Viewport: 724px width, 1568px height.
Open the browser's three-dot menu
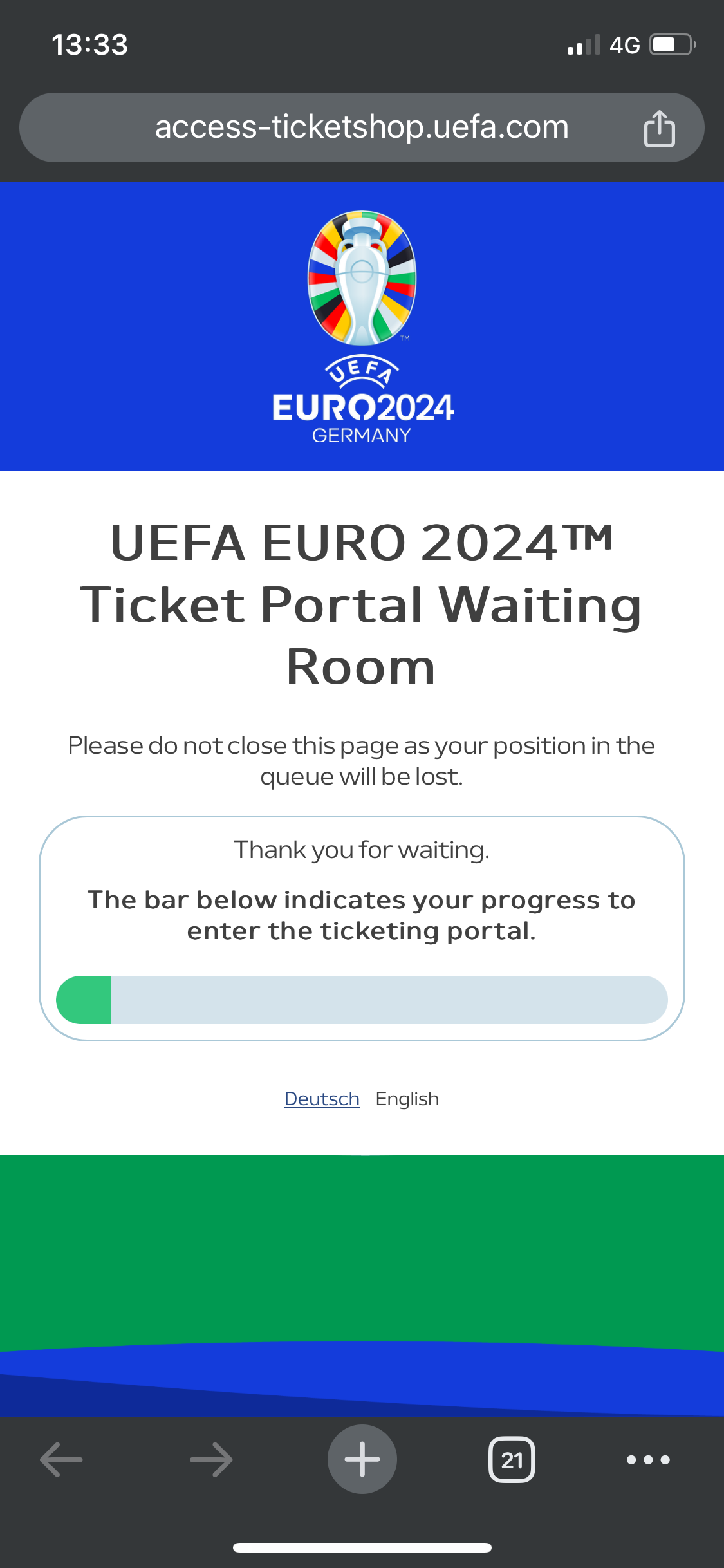[648, 1459]
